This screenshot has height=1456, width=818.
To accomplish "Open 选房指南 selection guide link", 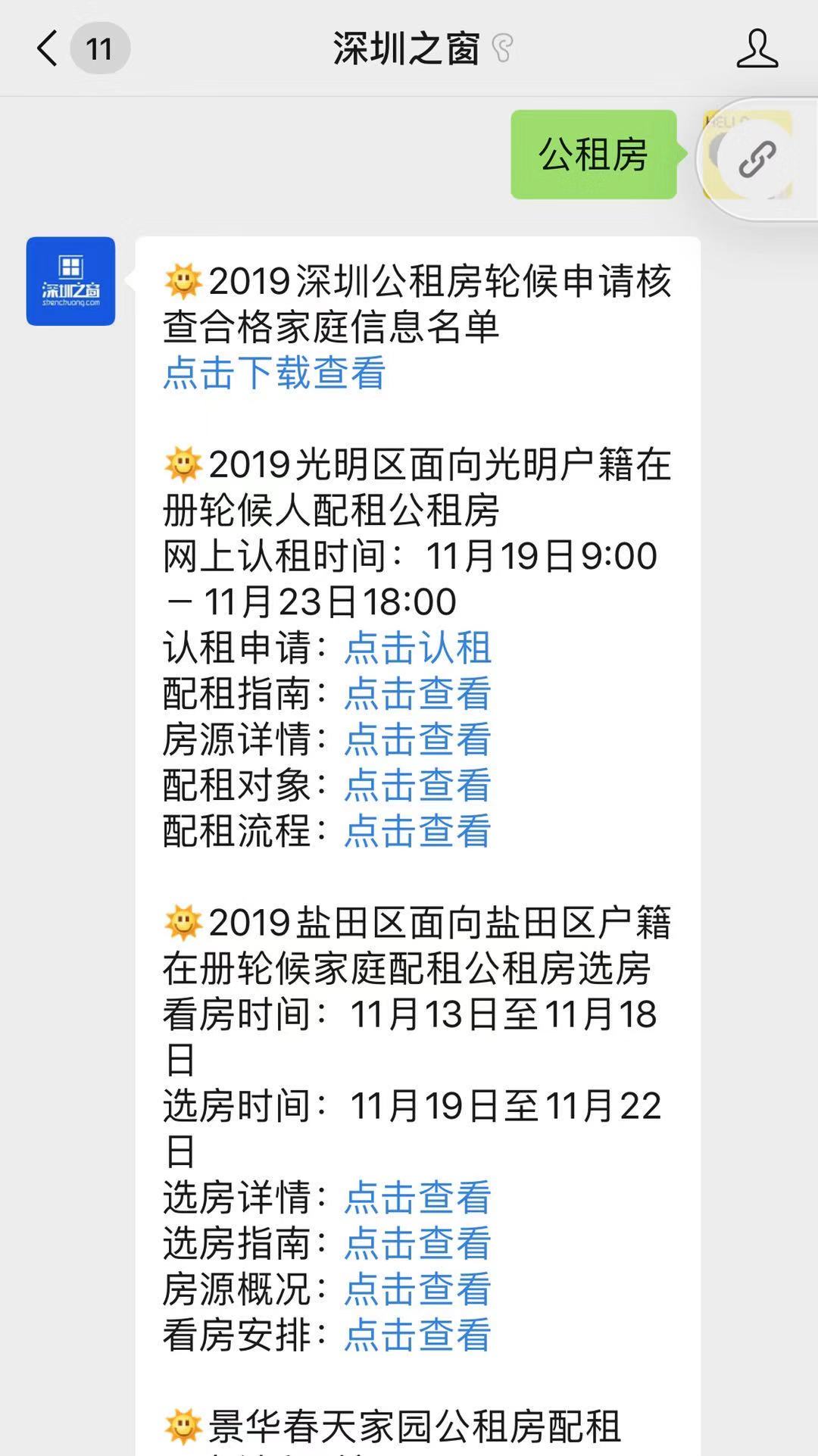I will pyautogui.click(x=417, y=1245).
